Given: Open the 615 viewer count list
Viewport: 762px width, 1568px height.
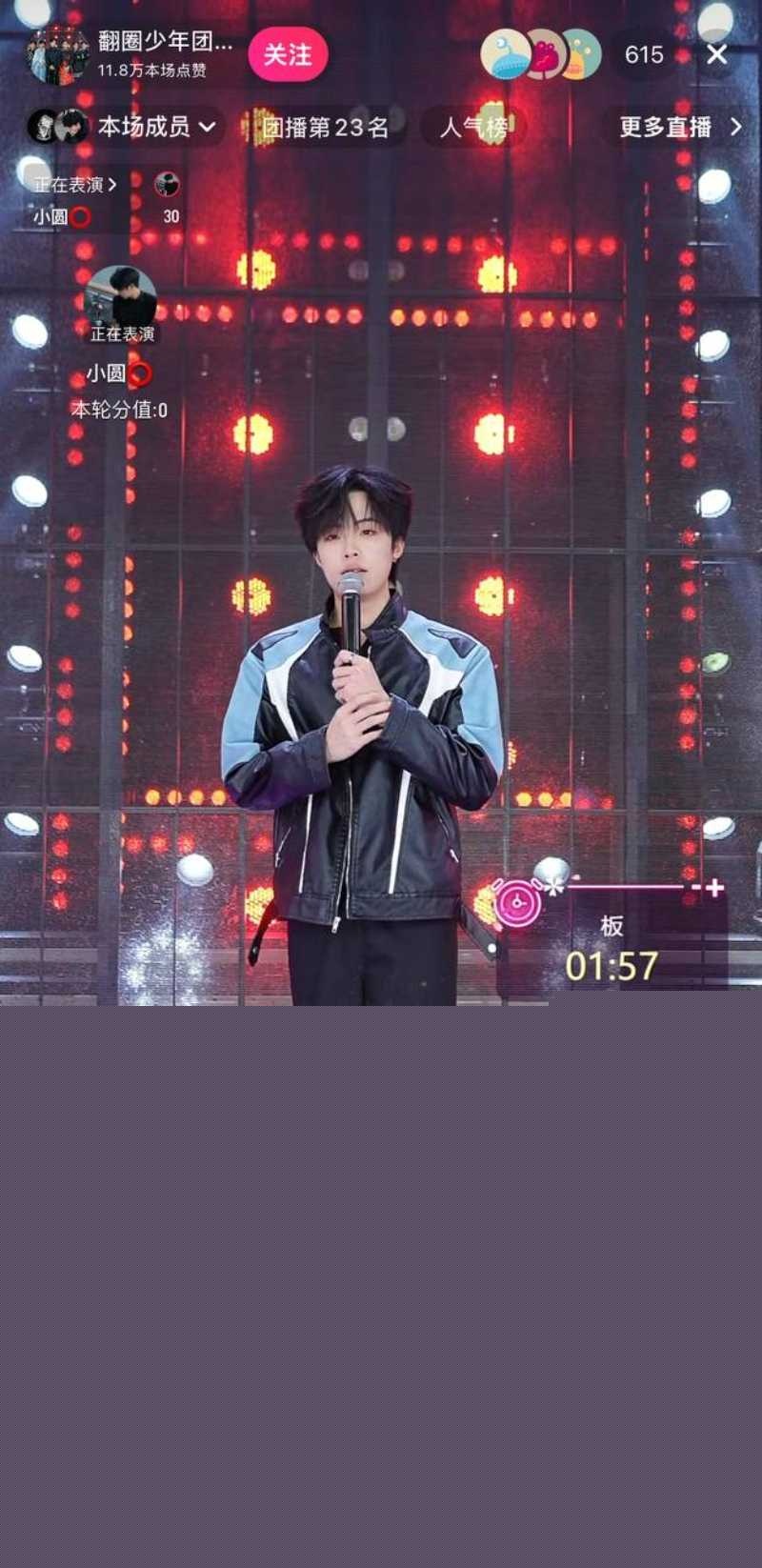Looking at the screenshot, I should pos(644,54).
